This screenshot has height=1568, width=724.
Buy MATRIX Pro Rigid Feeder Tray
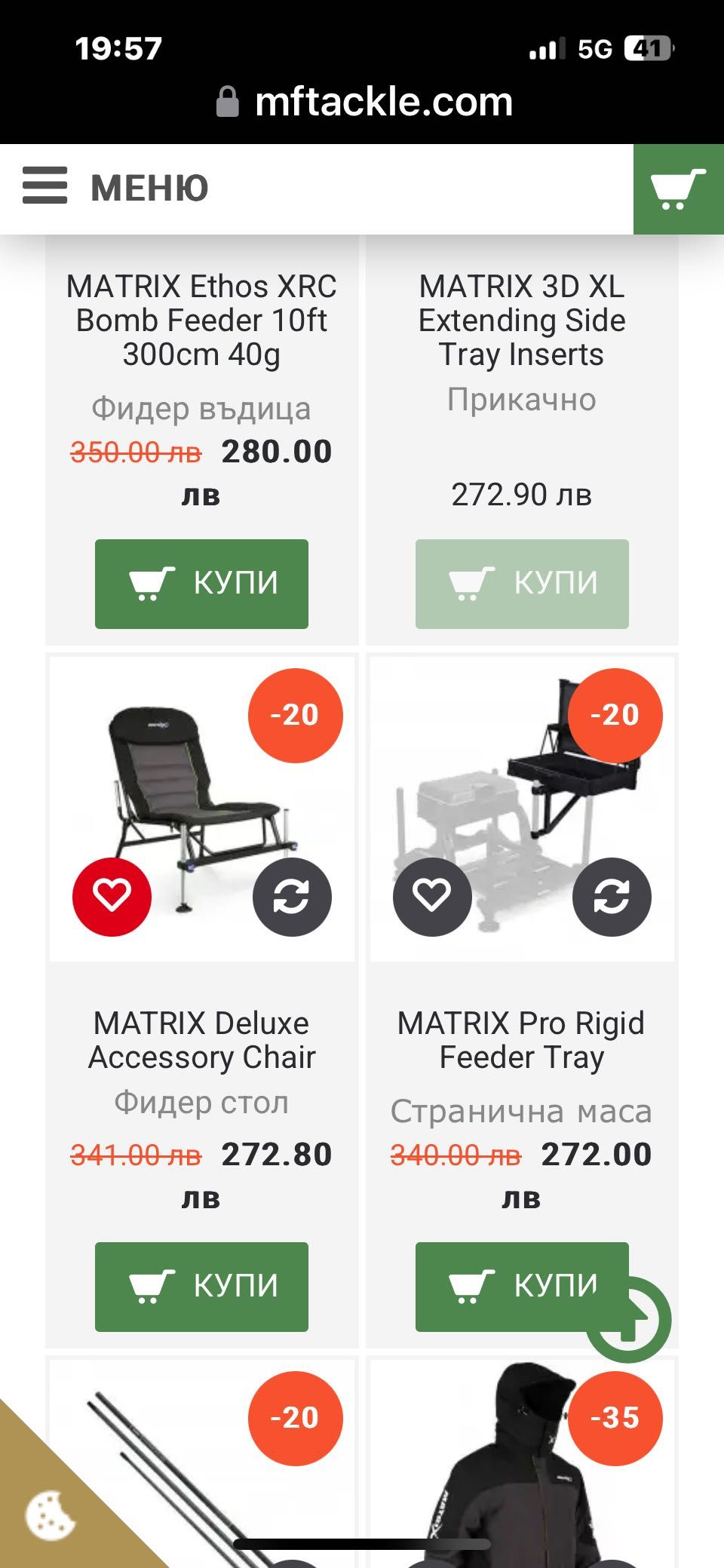(x=513, y=1286)
